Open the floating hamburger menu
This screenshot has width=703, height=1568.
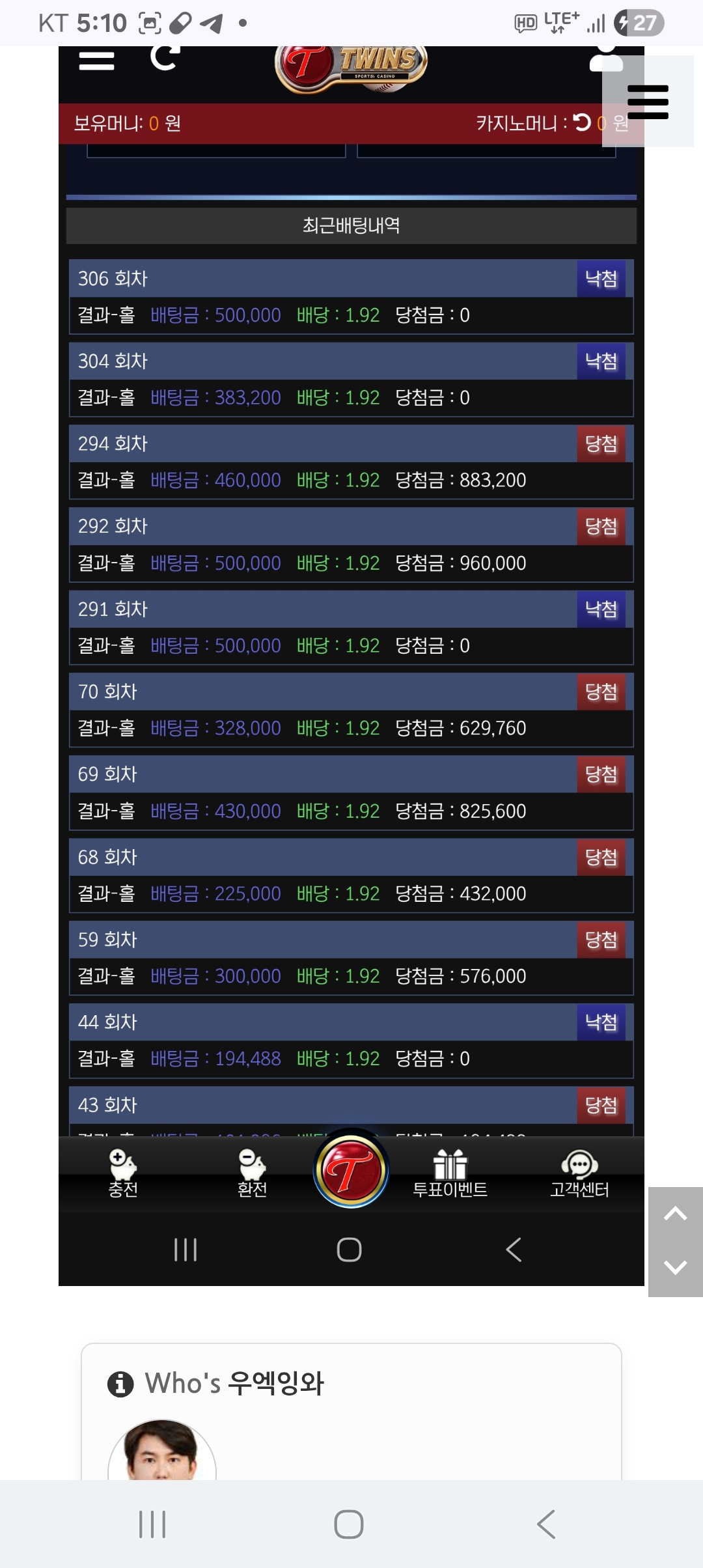pos(648,102)
